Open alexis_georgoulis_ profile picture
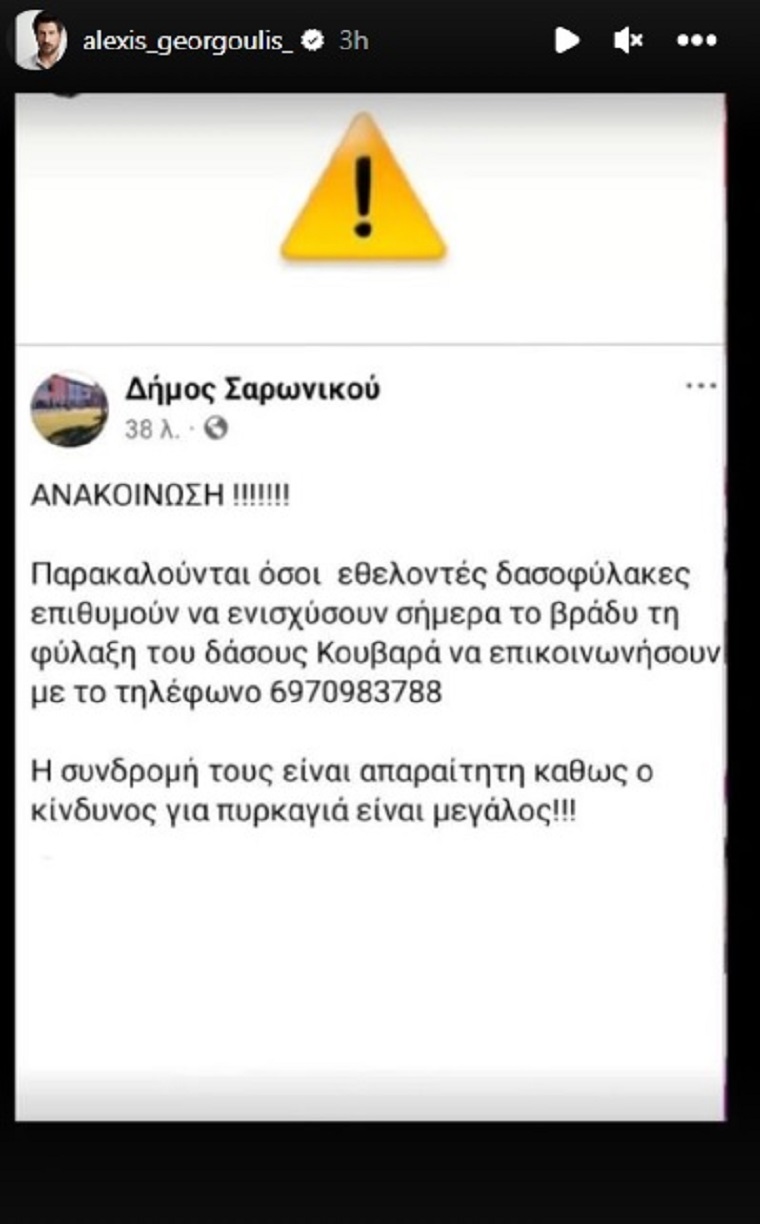 pos(40,40)
